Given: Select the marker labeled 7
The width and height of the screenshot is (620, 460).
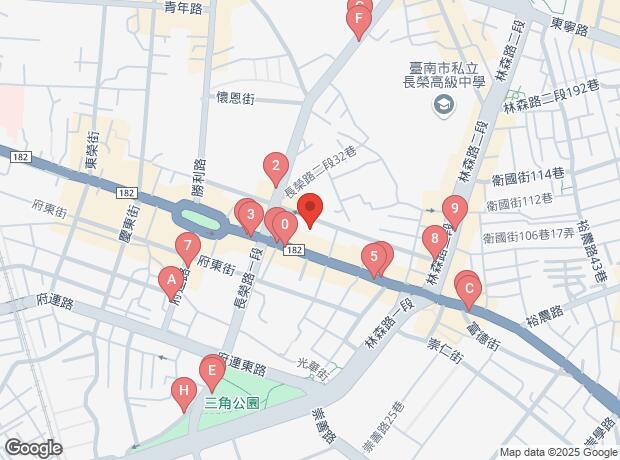Looking at the screenshot, I should 187,246.
